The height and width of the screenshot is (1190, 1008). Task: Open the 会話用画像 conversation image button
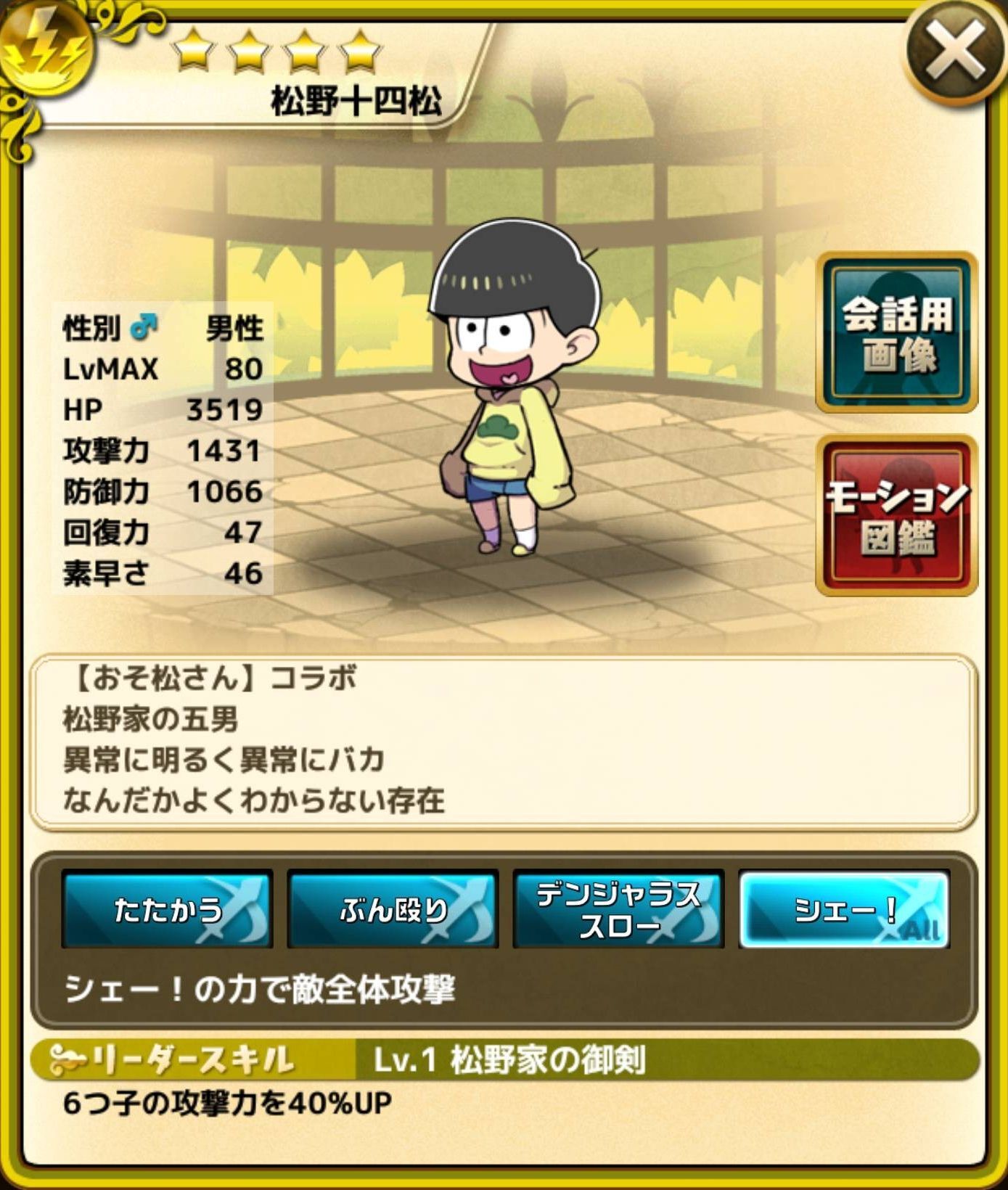[x=897, y=333]
